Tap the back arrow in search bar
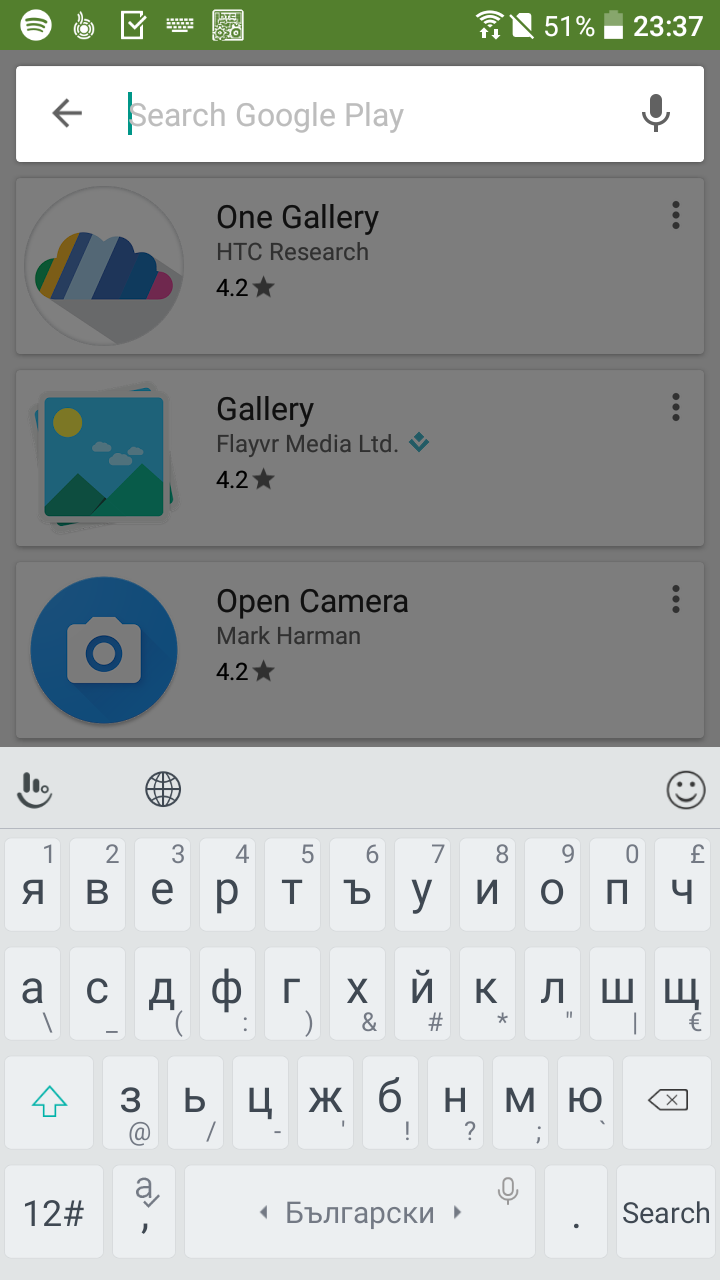Image resolution: width=720 pixels, height=1280 pixels. pyautogui.click(x=67, y=114)
